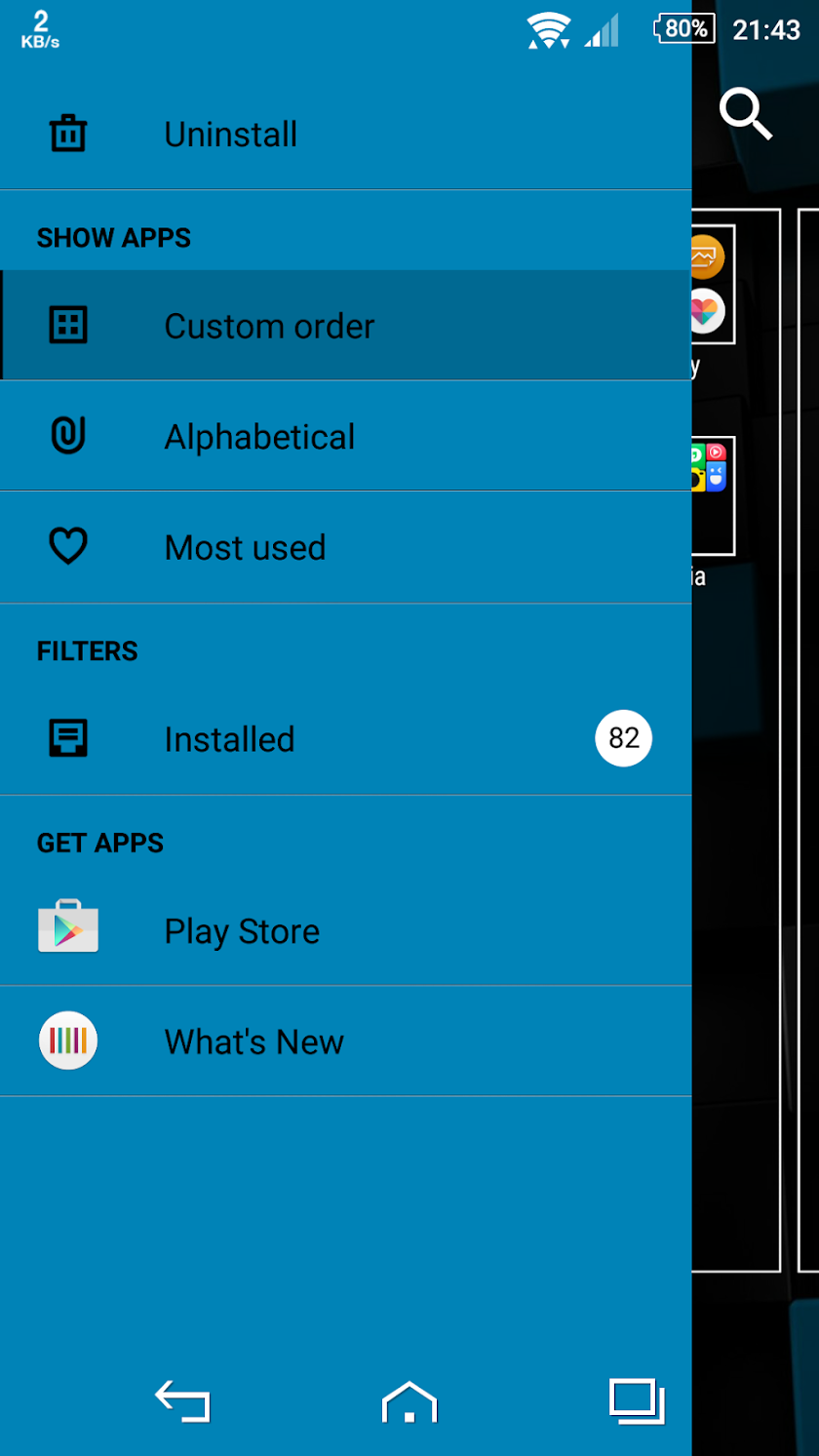Open What's New
The height and width of the screenshot is (1456, 819).
pos(346,1042)
